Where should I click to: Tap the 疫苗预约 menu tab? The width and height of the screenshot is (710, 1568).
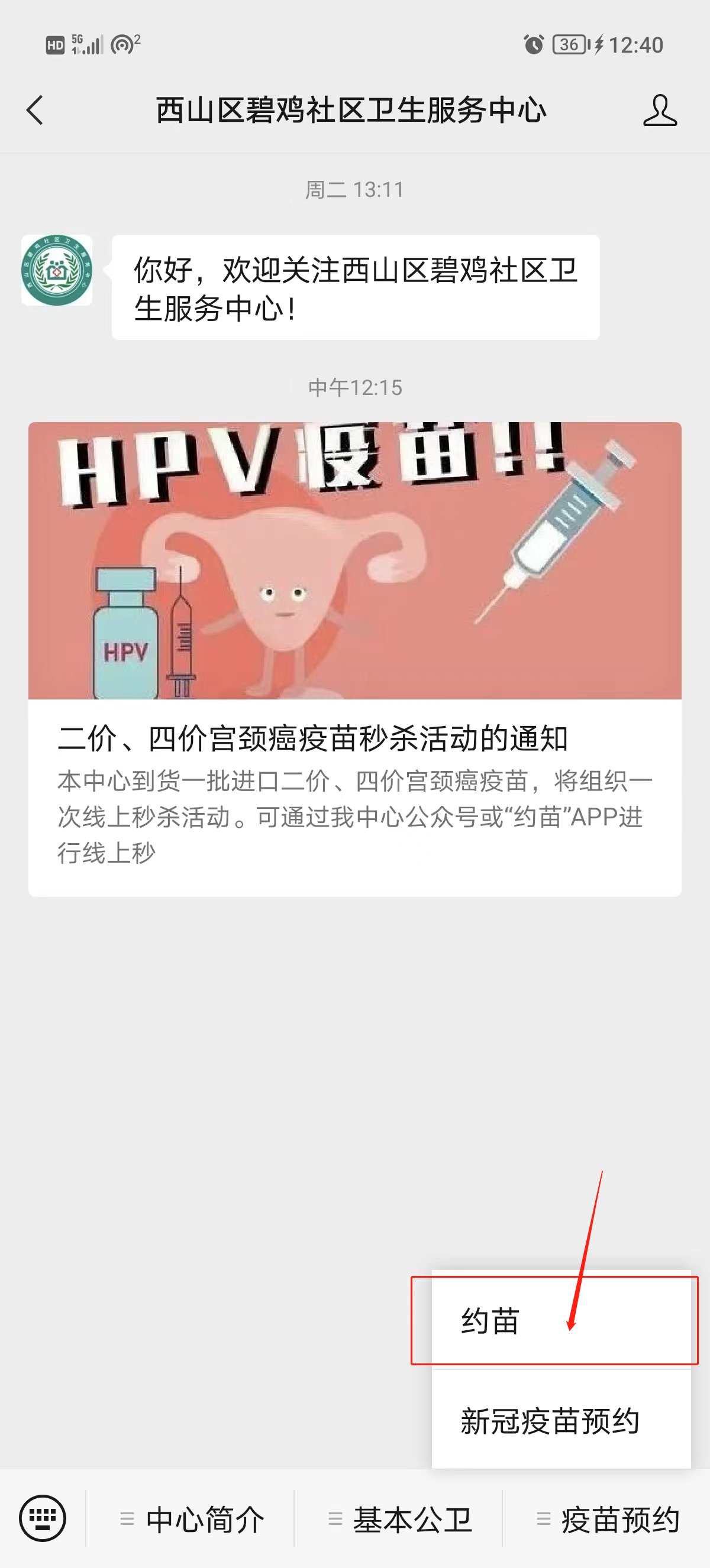608,1520
